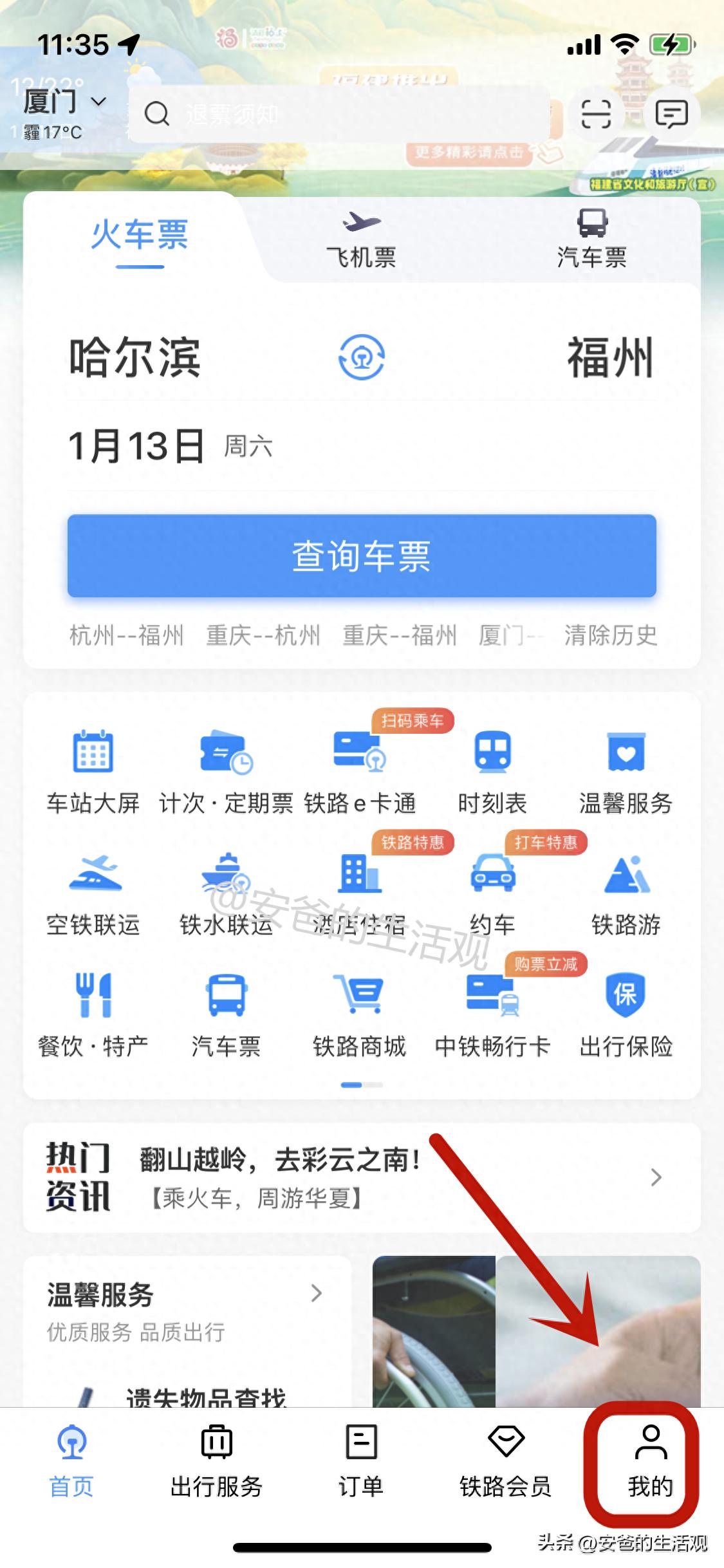Open 铁路商城
Viewport: 724px width, 1568px height.
(359, 1014)
